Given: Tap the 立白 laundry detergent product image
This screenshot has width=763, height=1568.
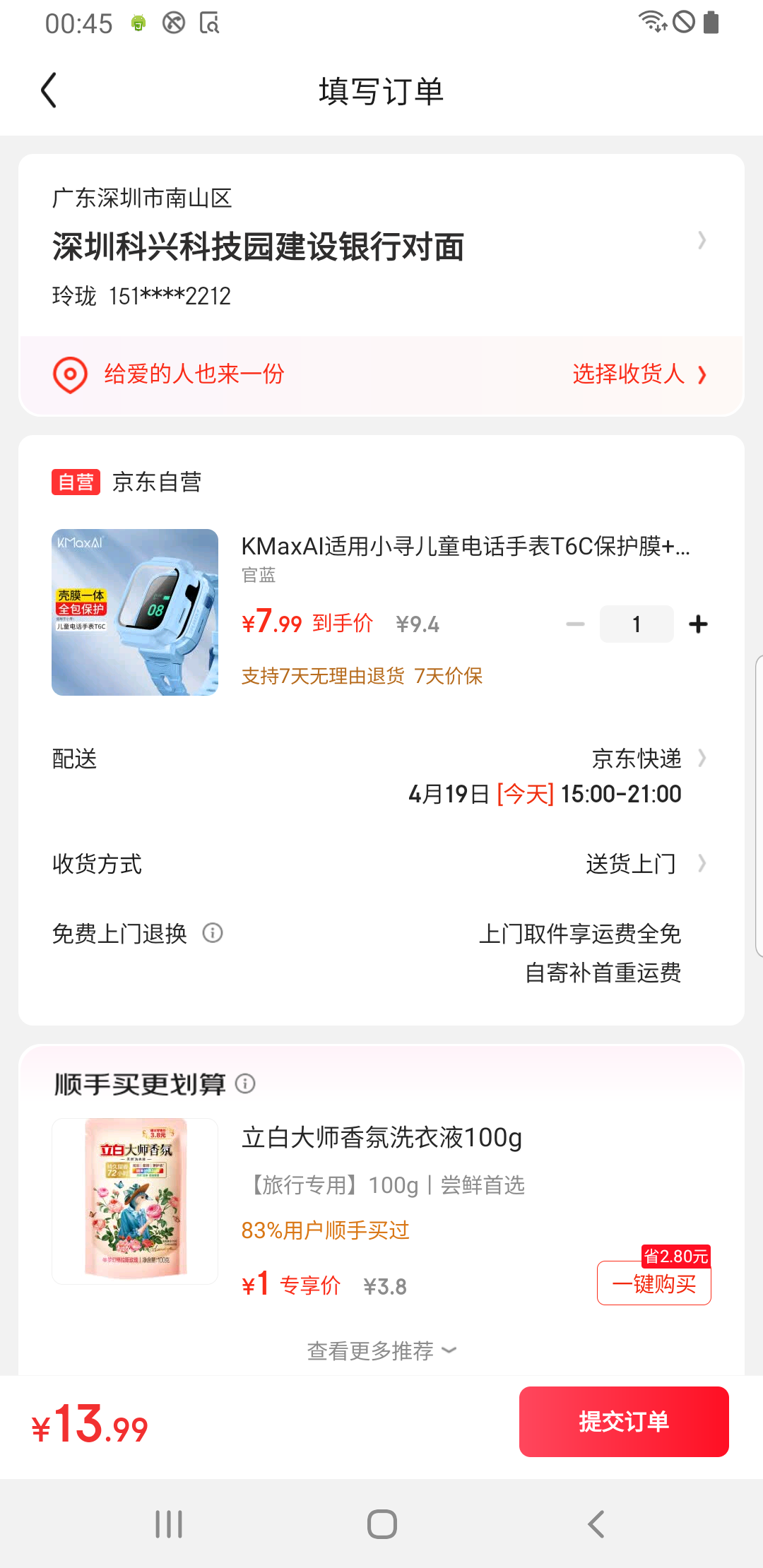Looking at the screenshot, I should (134, 1202).
